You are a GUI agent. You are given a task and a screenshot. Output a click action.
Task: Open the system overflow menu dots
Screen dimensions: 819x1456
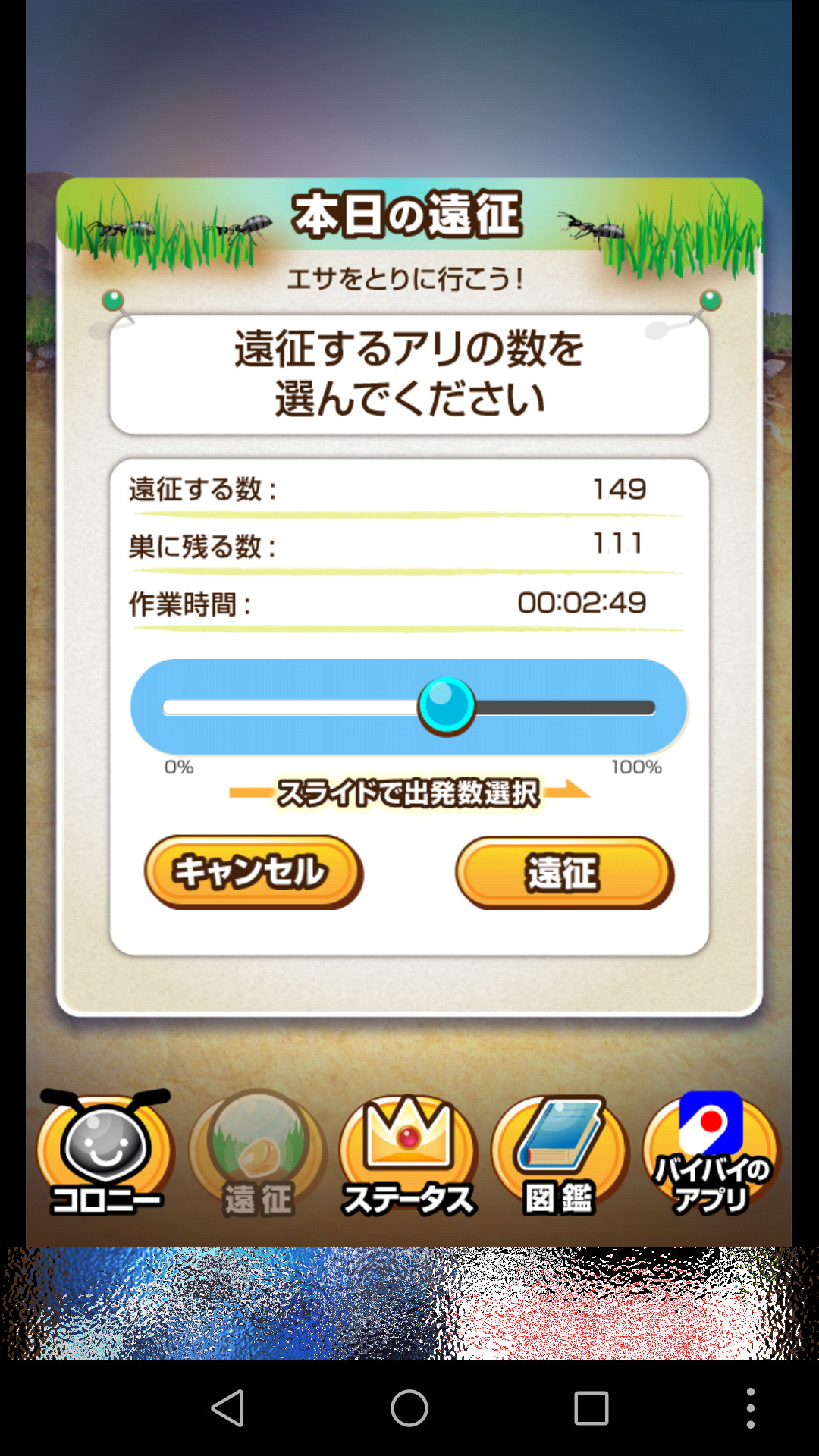(750, 1408)
